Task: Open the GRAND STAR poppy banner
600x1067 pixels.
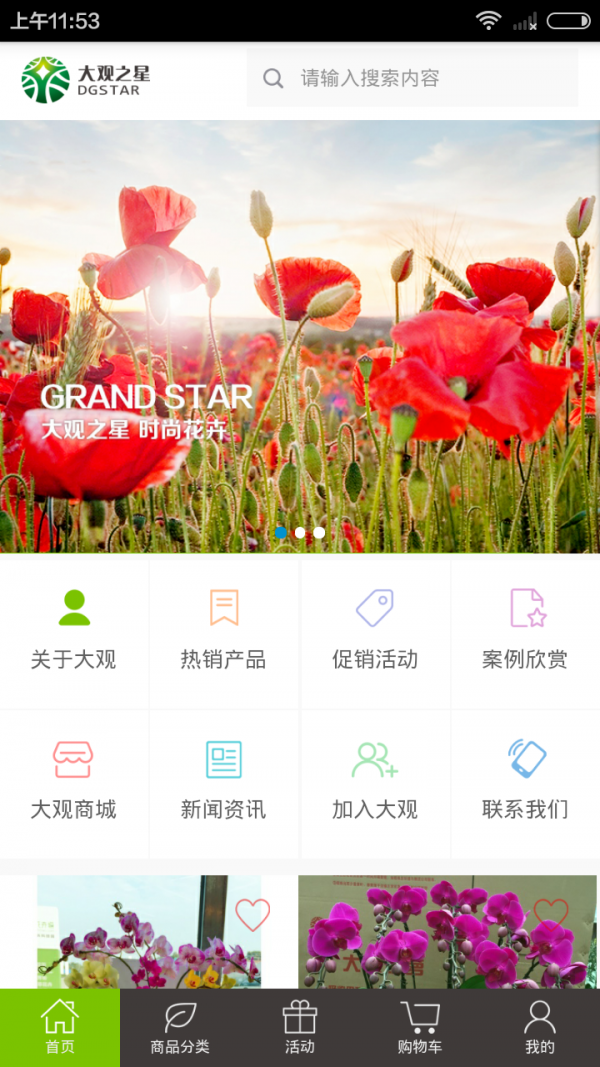Action: click(300, 336)
